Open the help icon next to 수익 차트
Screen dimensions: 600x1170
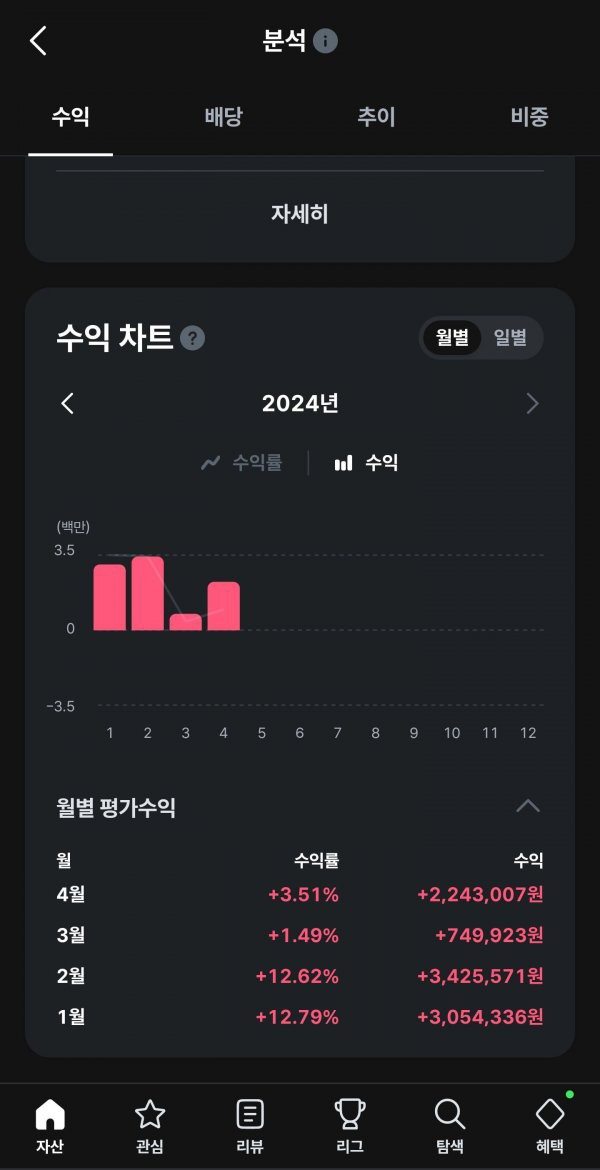point(192,338)
